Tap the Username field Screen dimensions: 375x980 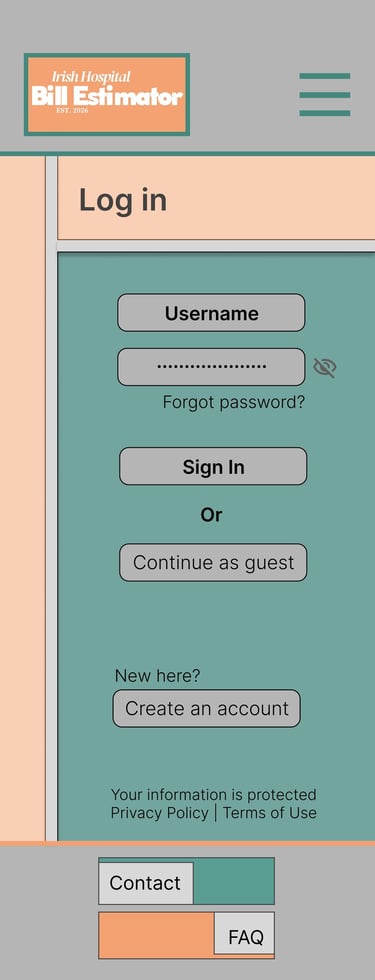point(211,312)
